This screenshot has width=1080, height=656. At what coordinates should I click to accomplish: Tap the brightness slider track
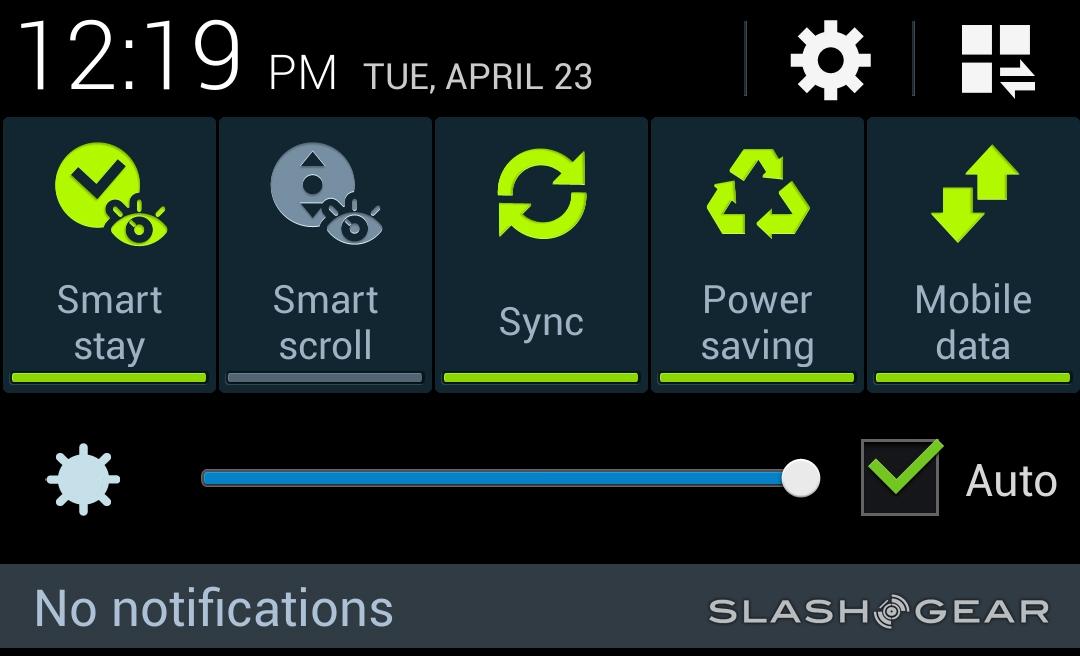[x=500, y=479]
